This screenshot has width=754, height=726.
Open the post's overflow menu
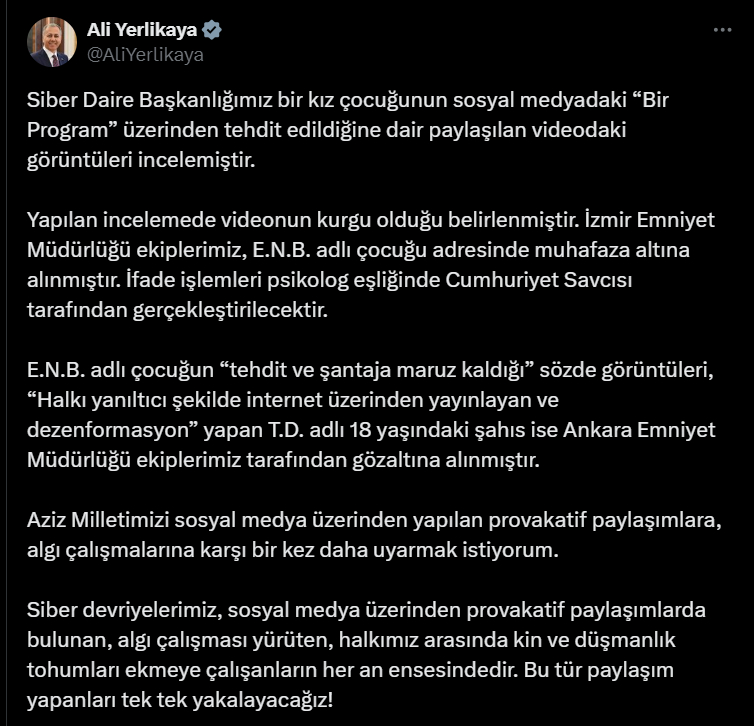pos(721,30)
